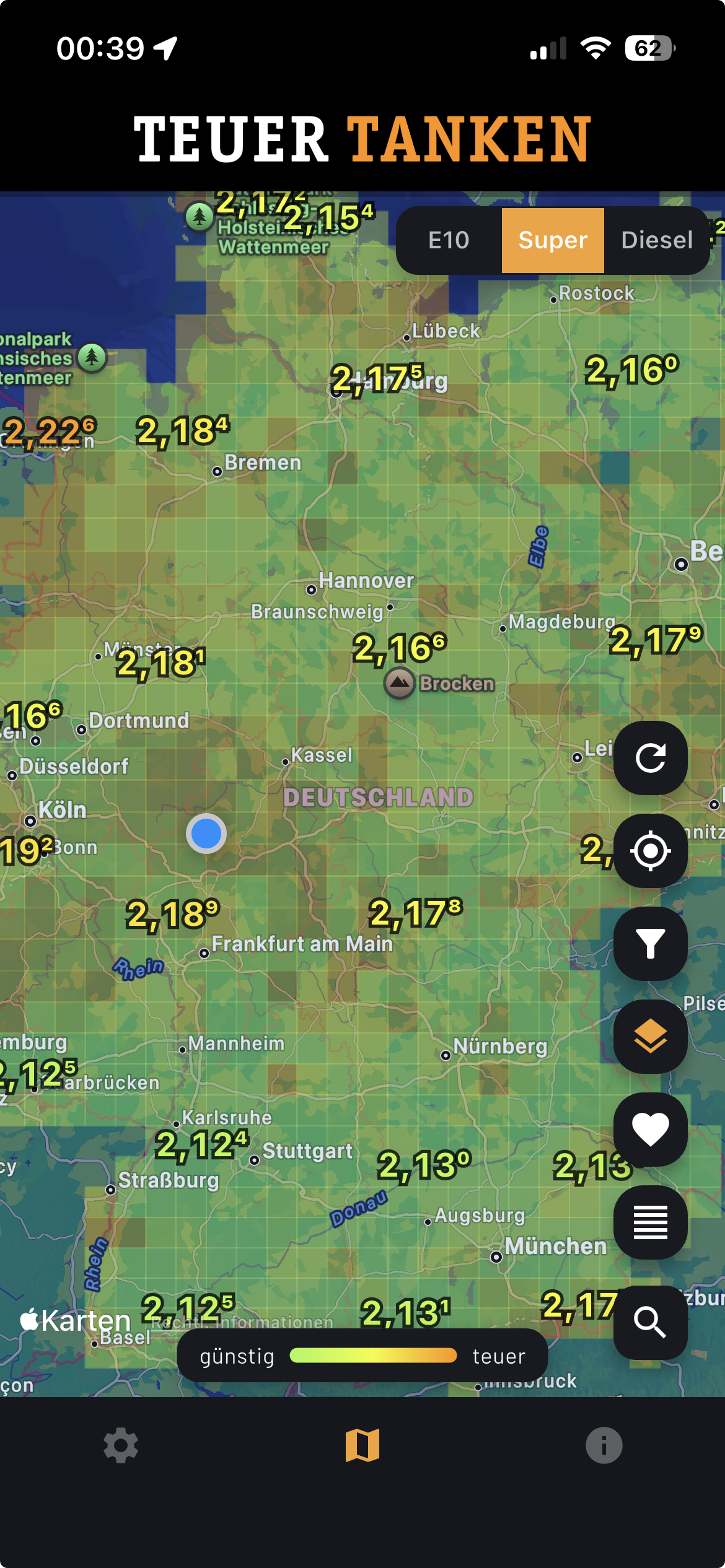Switch fuel type to E10

point(449,240)
